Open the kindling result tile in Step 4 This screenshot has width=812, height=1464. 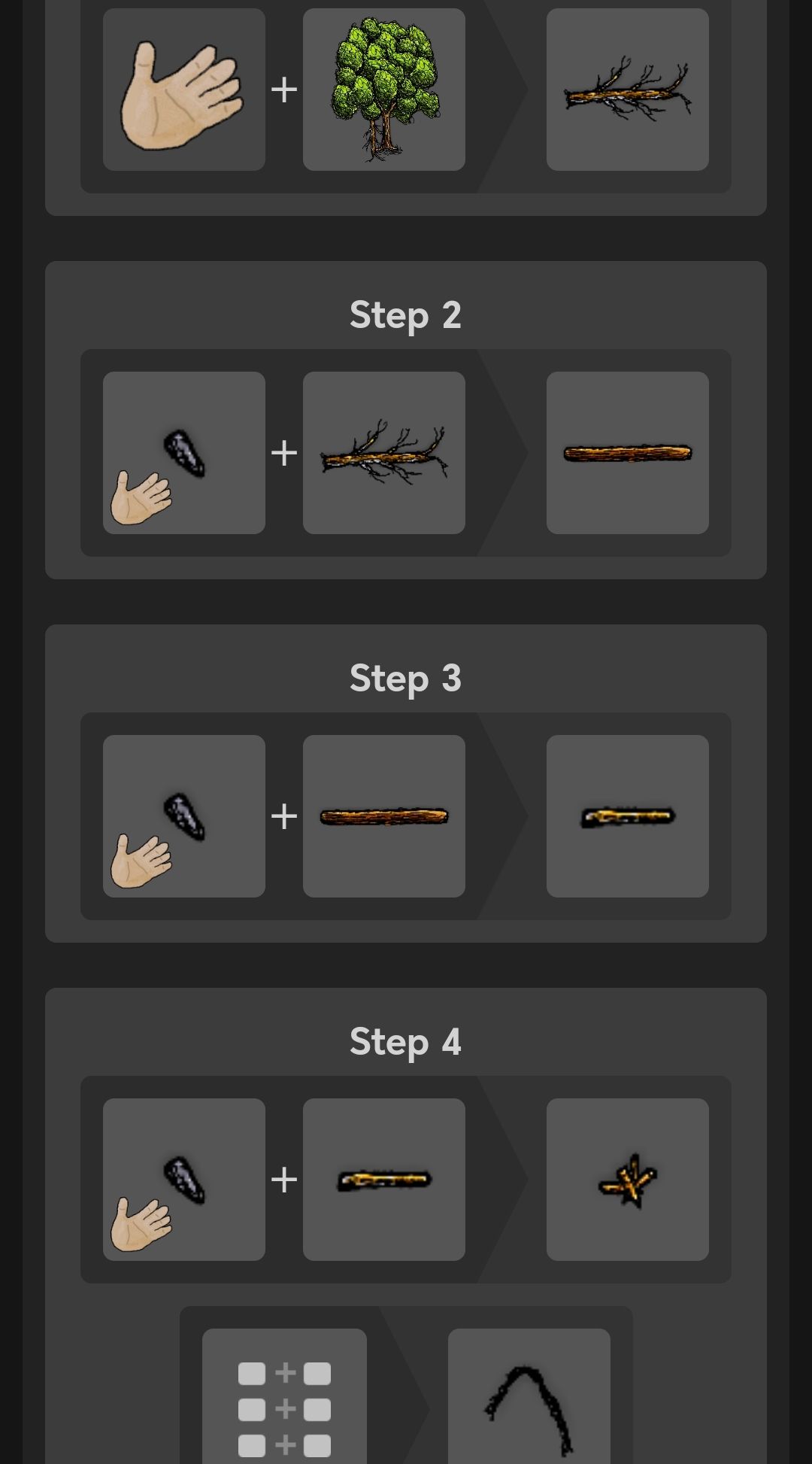point(627,1180)
